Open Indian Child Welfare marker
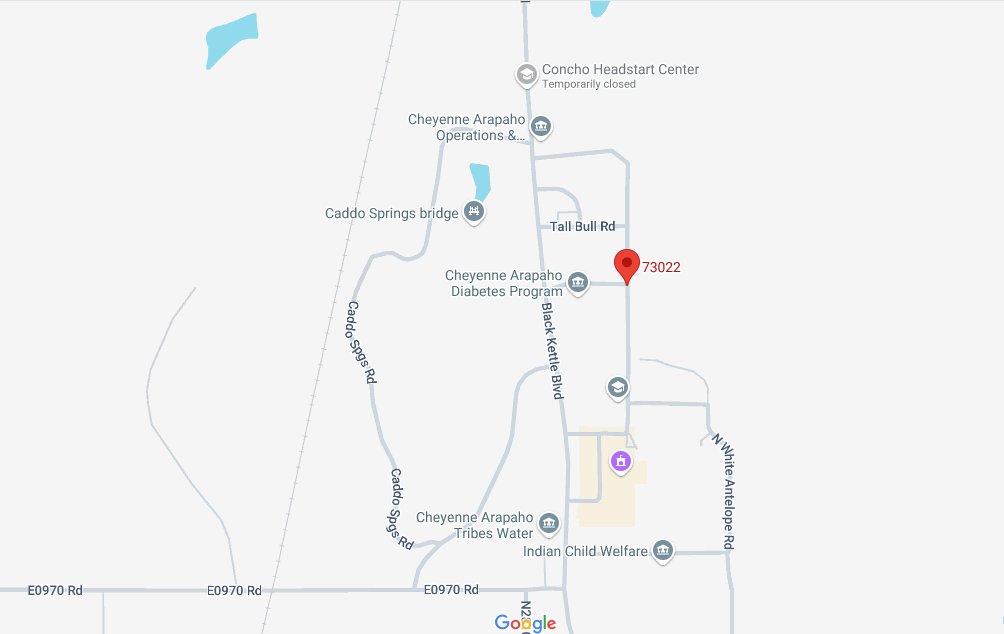This screenshot has width=1004, height=634. tap(663, 550)
